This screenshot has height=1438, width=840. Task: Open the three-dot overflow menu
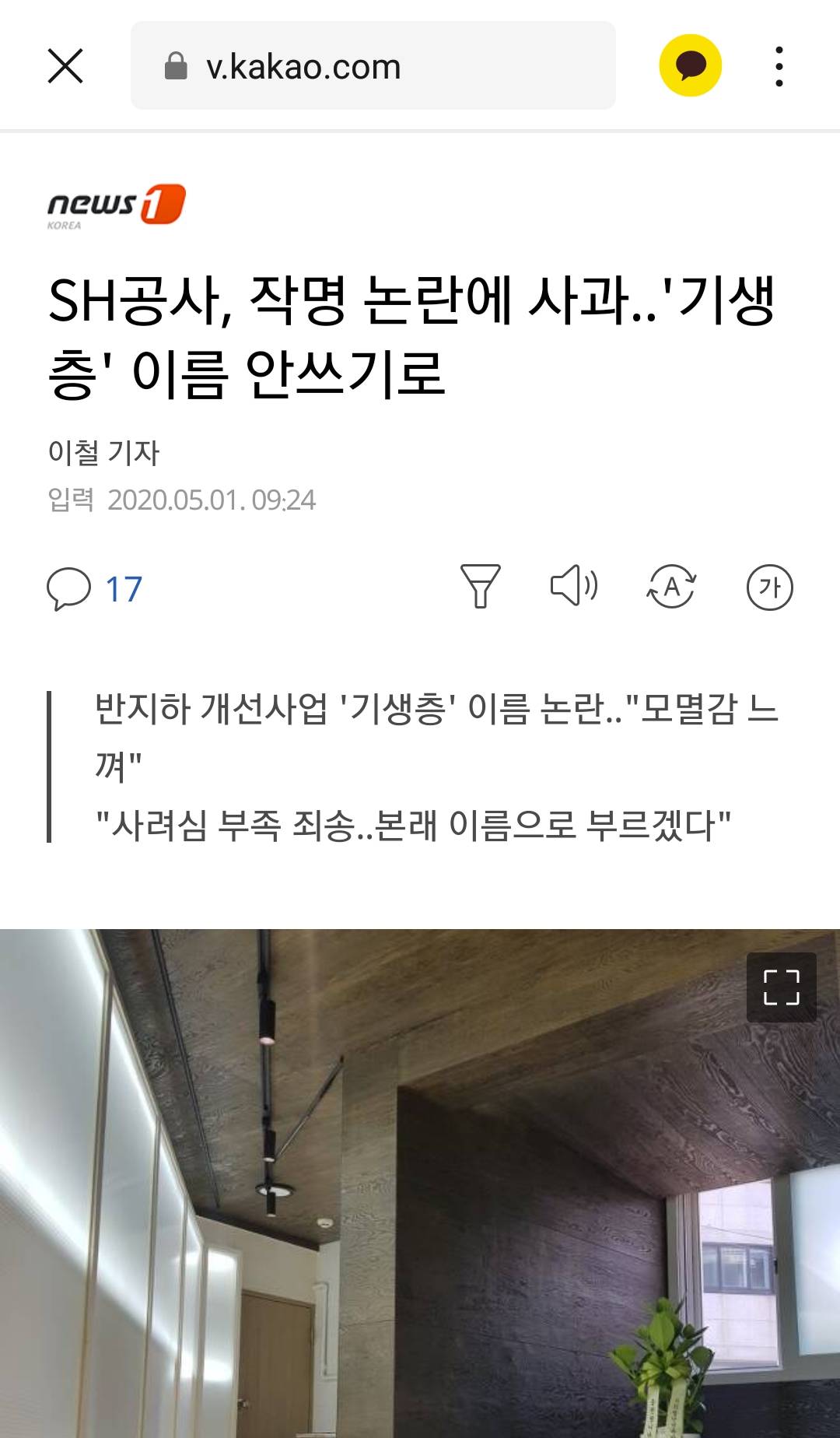pos(779,66)
